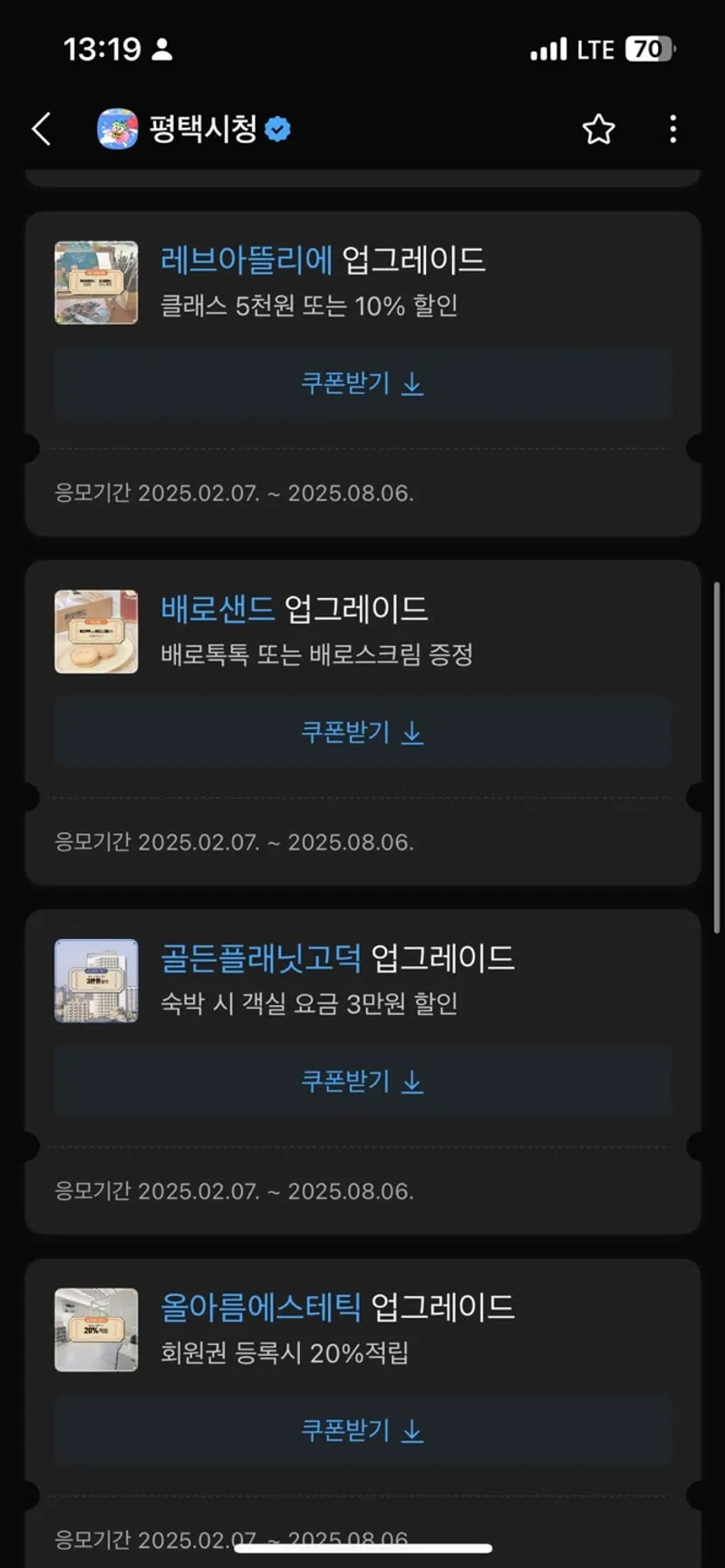Get the 배로샌드 coupon

click(x=362, y=732)
